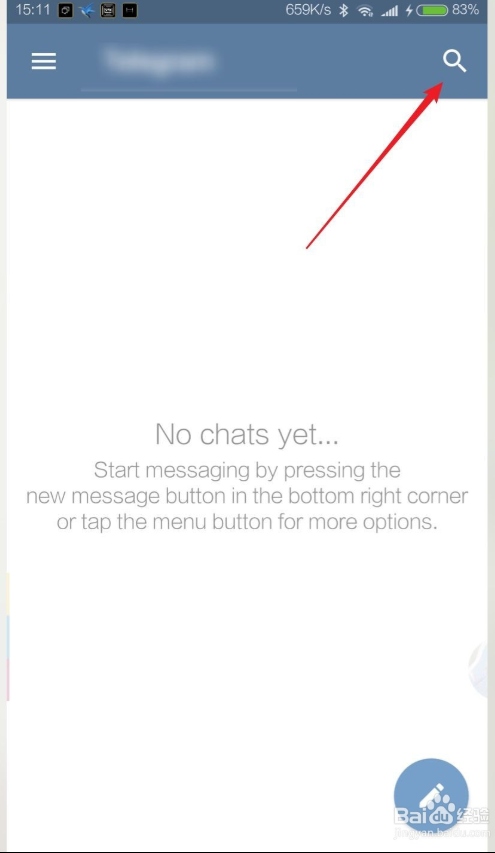
Task: Tap the search magnifier icon
Action: point(455,60)
